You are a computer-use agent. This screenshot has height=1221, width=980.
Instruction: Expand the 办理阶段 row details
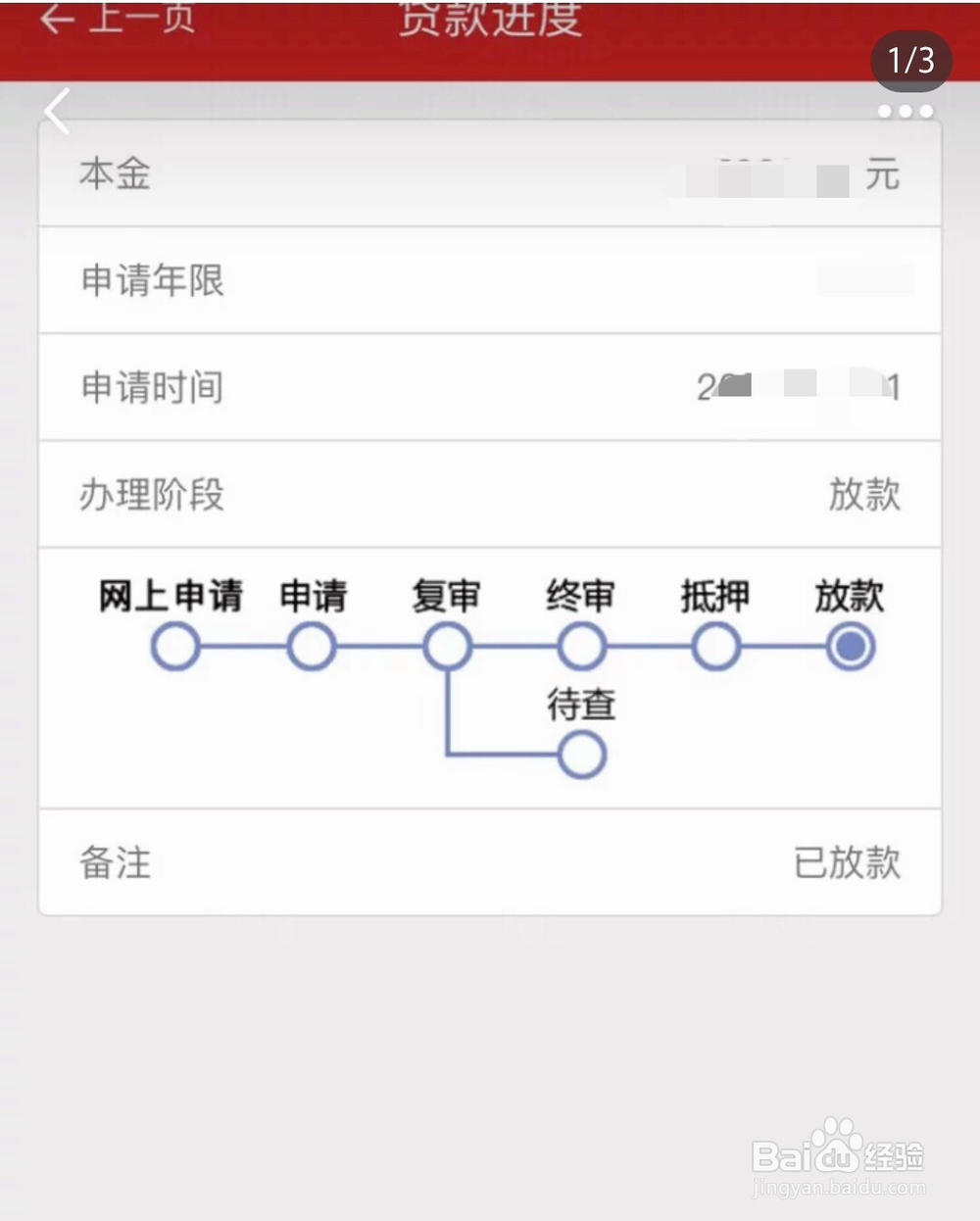(490, 495)
